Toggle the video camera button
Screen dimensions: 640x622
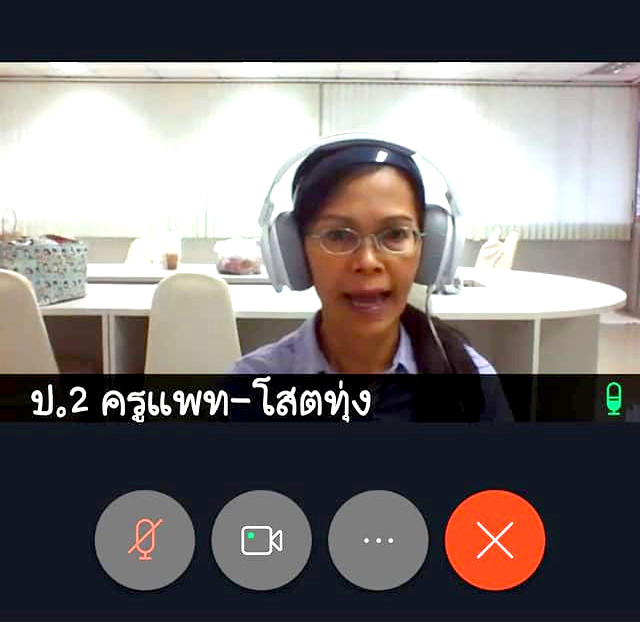[261, 540]
